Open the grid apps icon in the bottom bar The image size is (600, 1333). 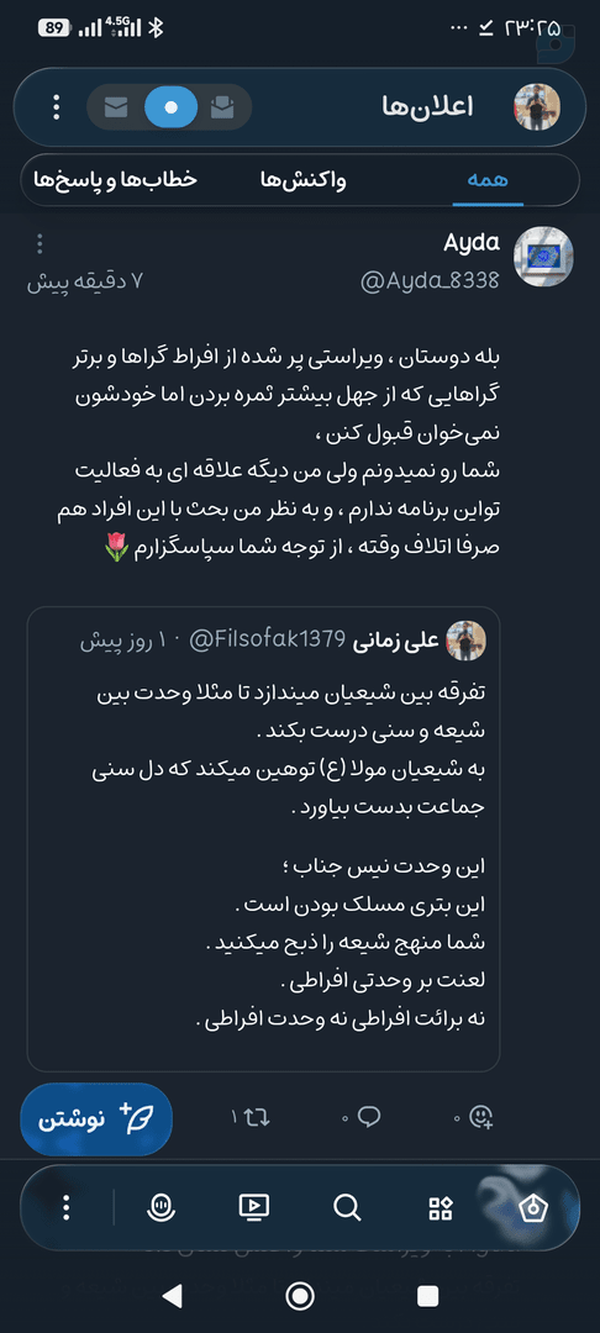pyautogui.click(x=440, y=1208)
